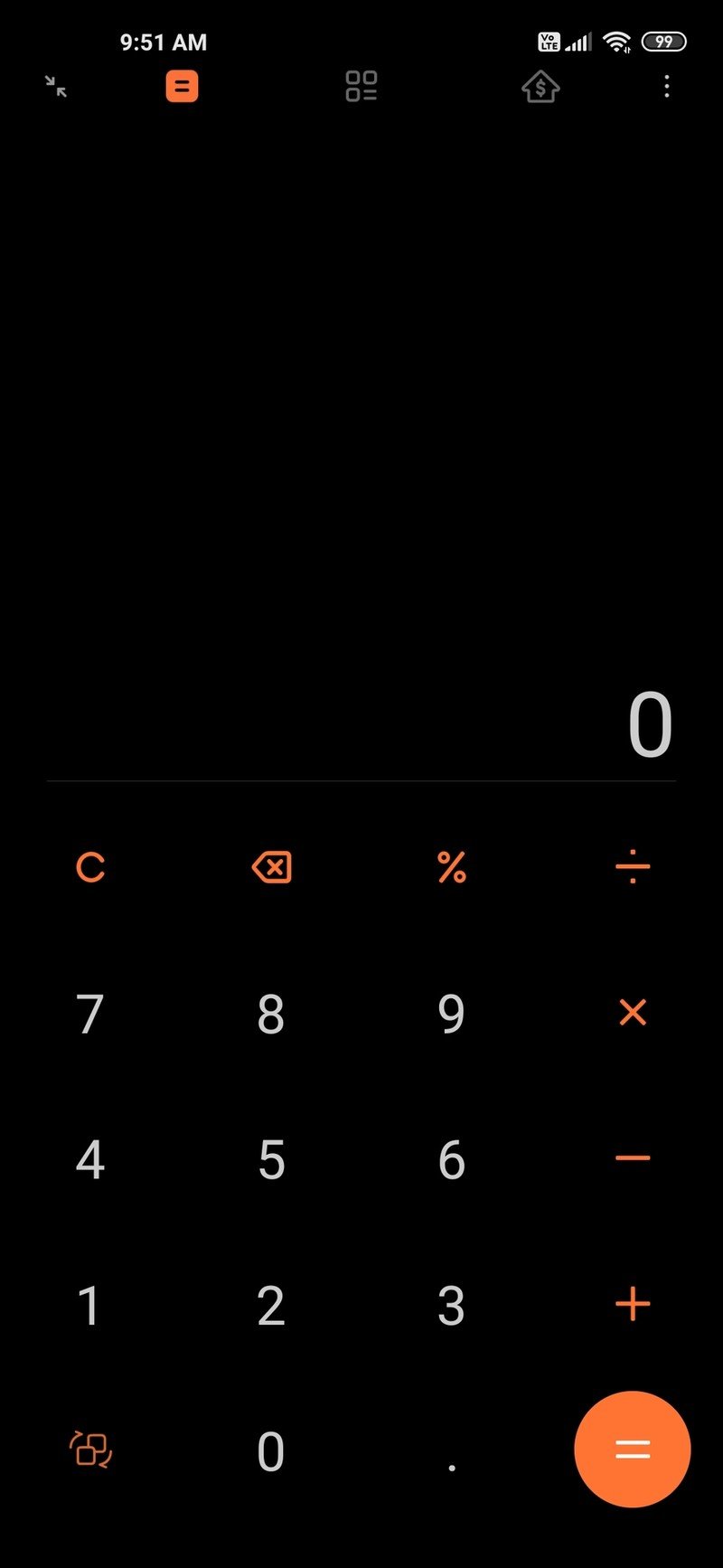Switch to scientific calculator layout
Image resolution: width=723 pixels, height=1568 pixels.
click(x=90, y=1450)
